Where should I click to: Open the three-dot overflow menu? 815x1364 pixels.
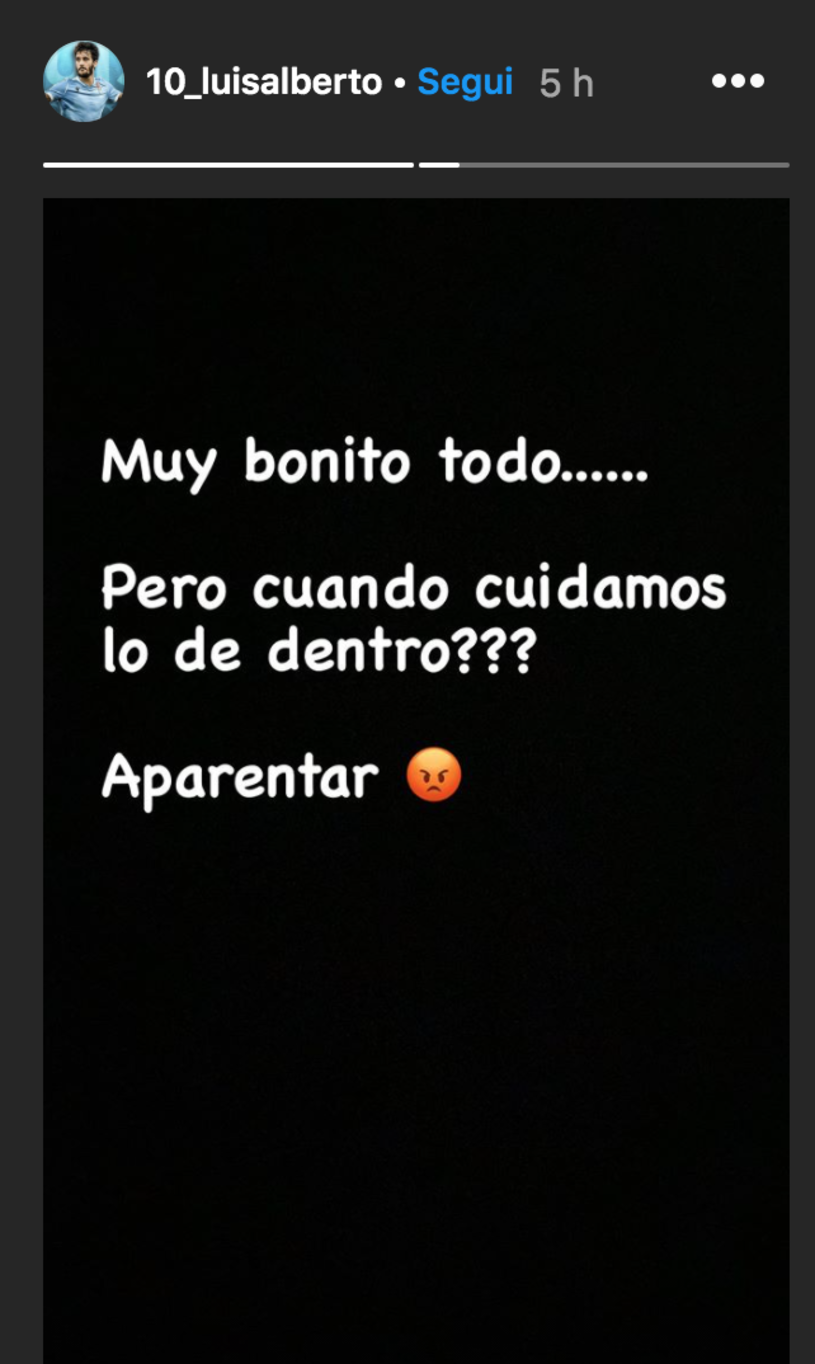[738, 82]
